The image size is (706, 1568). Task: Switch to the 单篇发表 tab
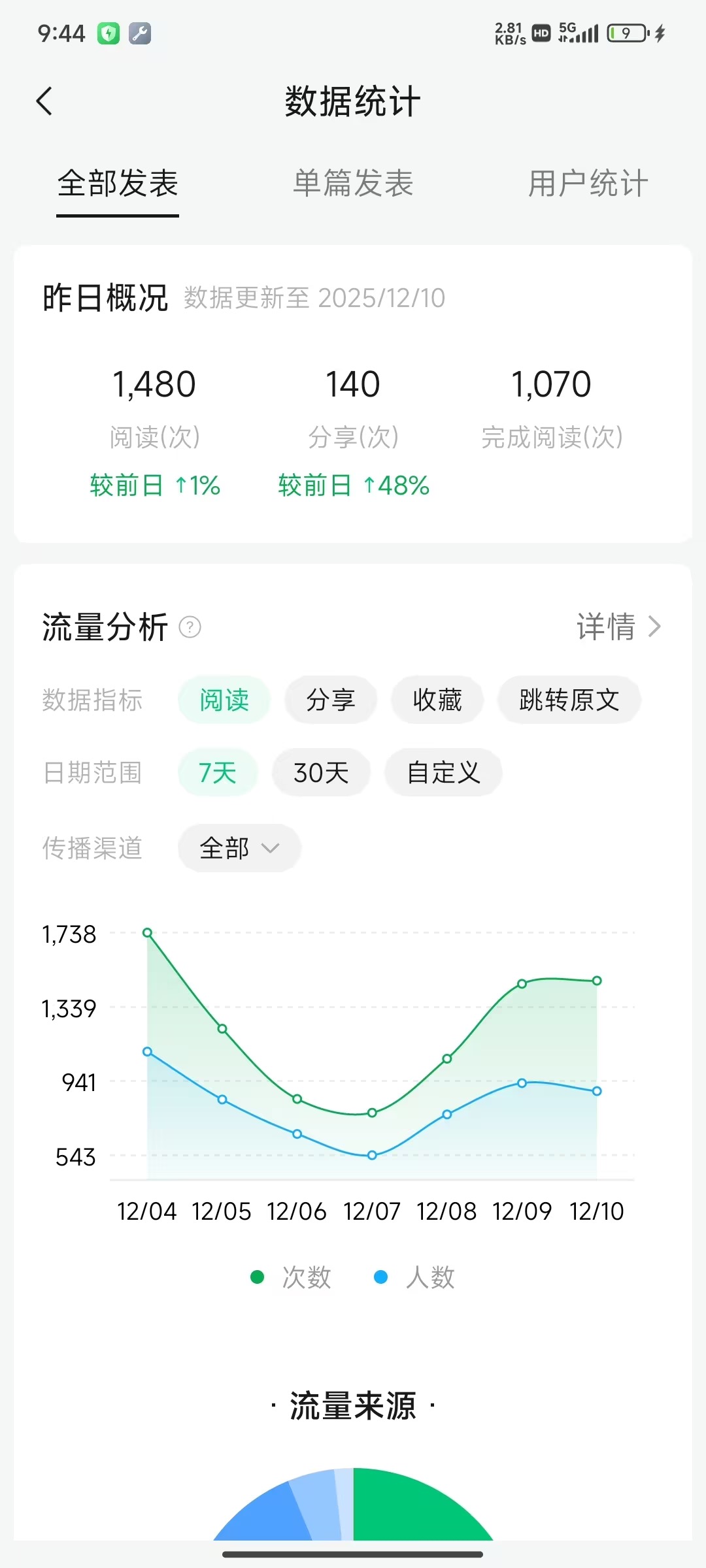pos(353,184)
